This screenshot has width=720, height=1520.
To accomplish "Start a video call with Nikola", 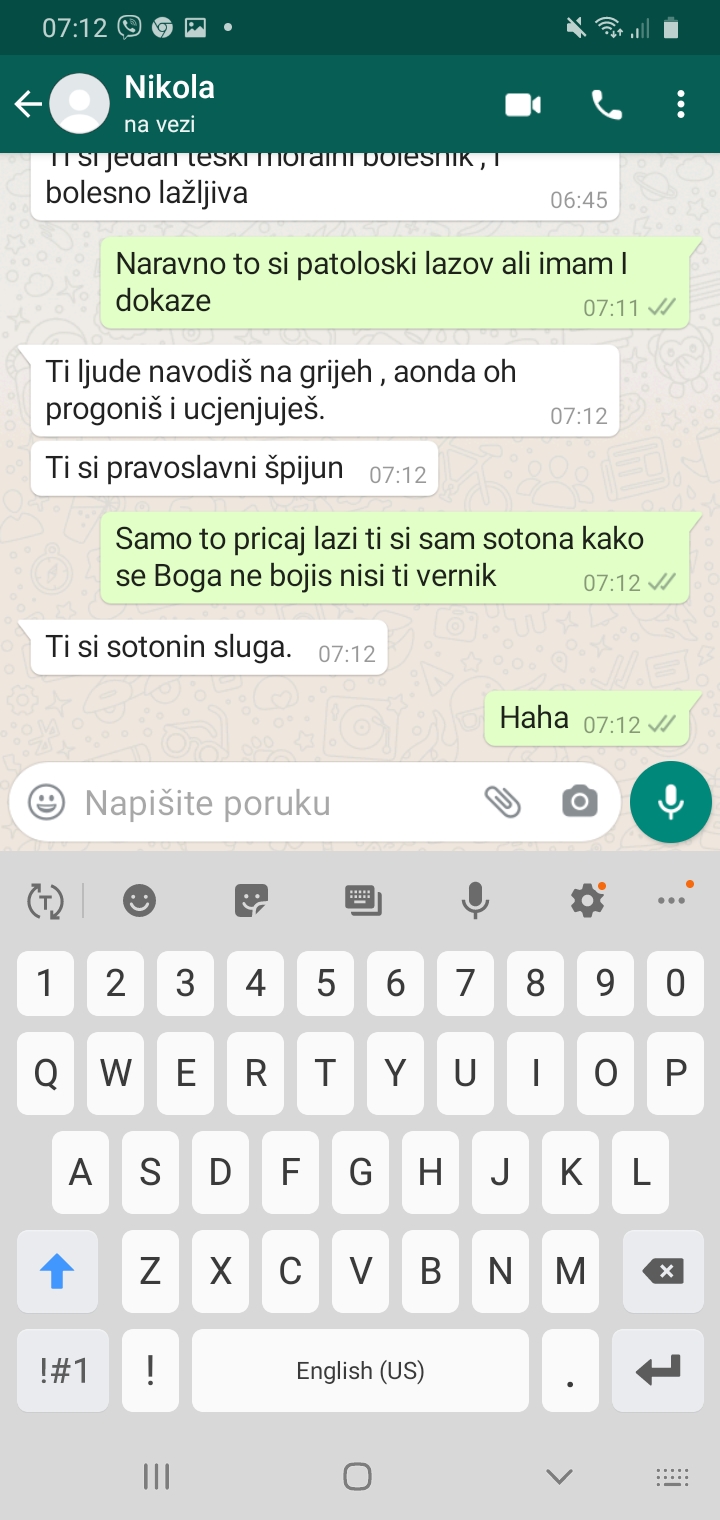I will tap(523, 104).
